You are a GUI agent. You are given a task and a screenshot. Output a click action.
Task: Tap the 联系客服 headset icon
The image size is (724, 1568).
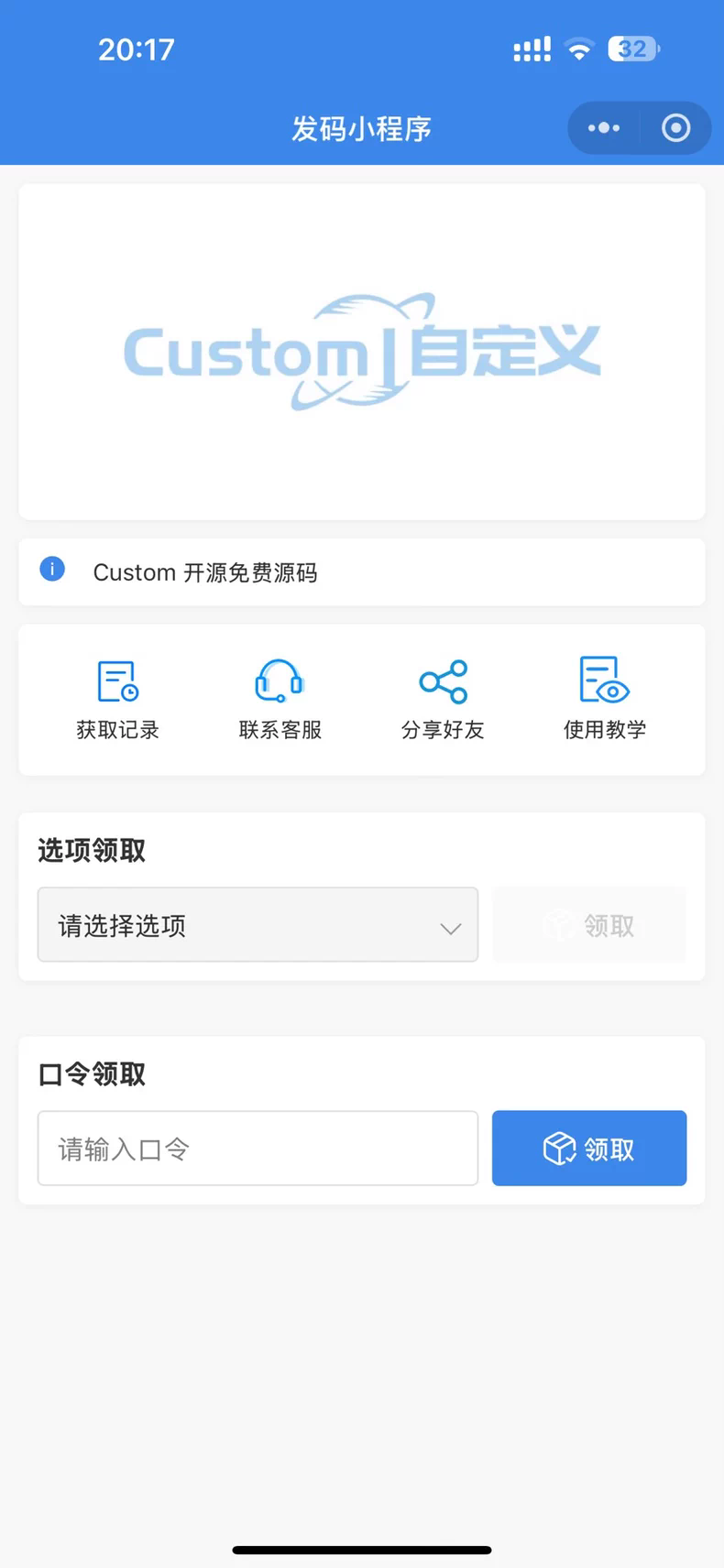[x=280, y=680]
